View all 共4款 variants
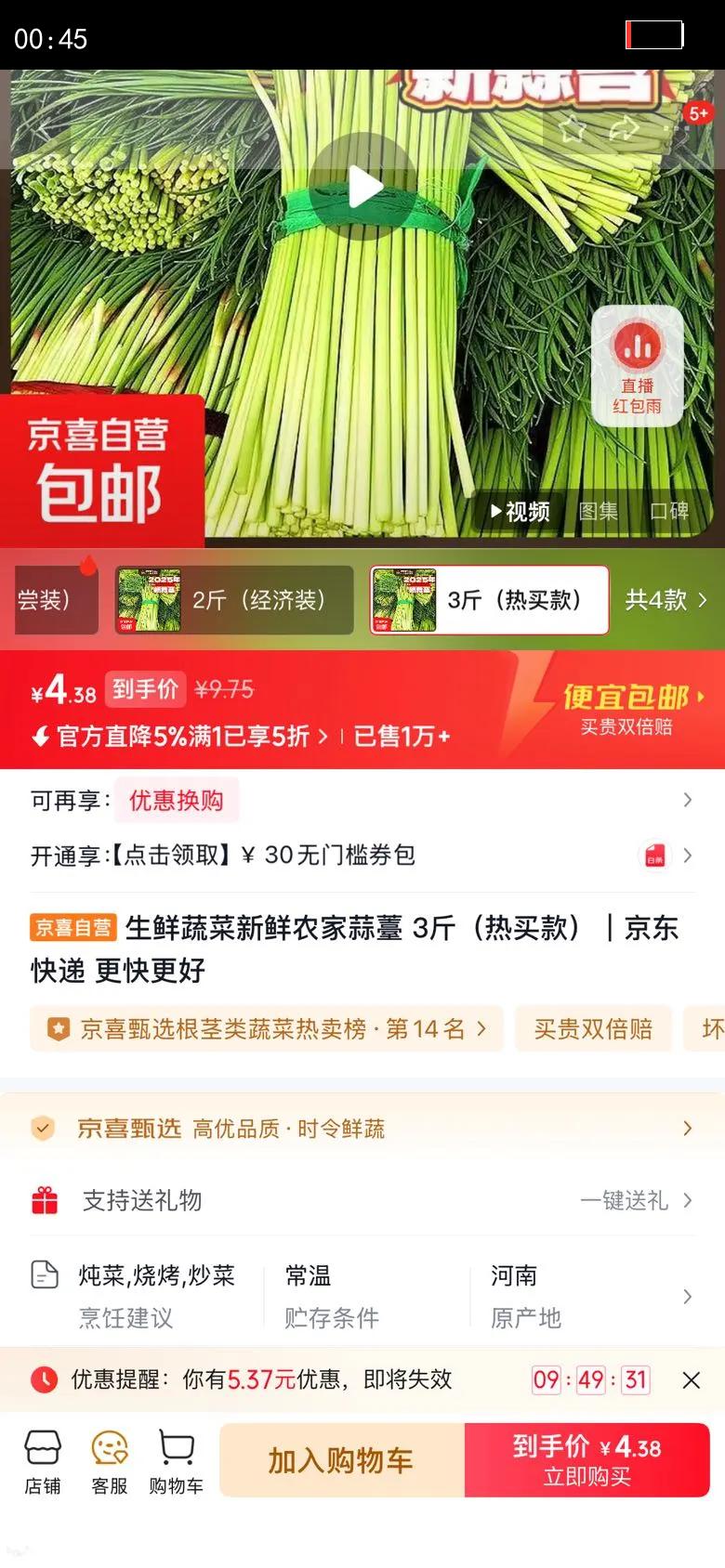The image size is (725, 1568). (666, 600)
